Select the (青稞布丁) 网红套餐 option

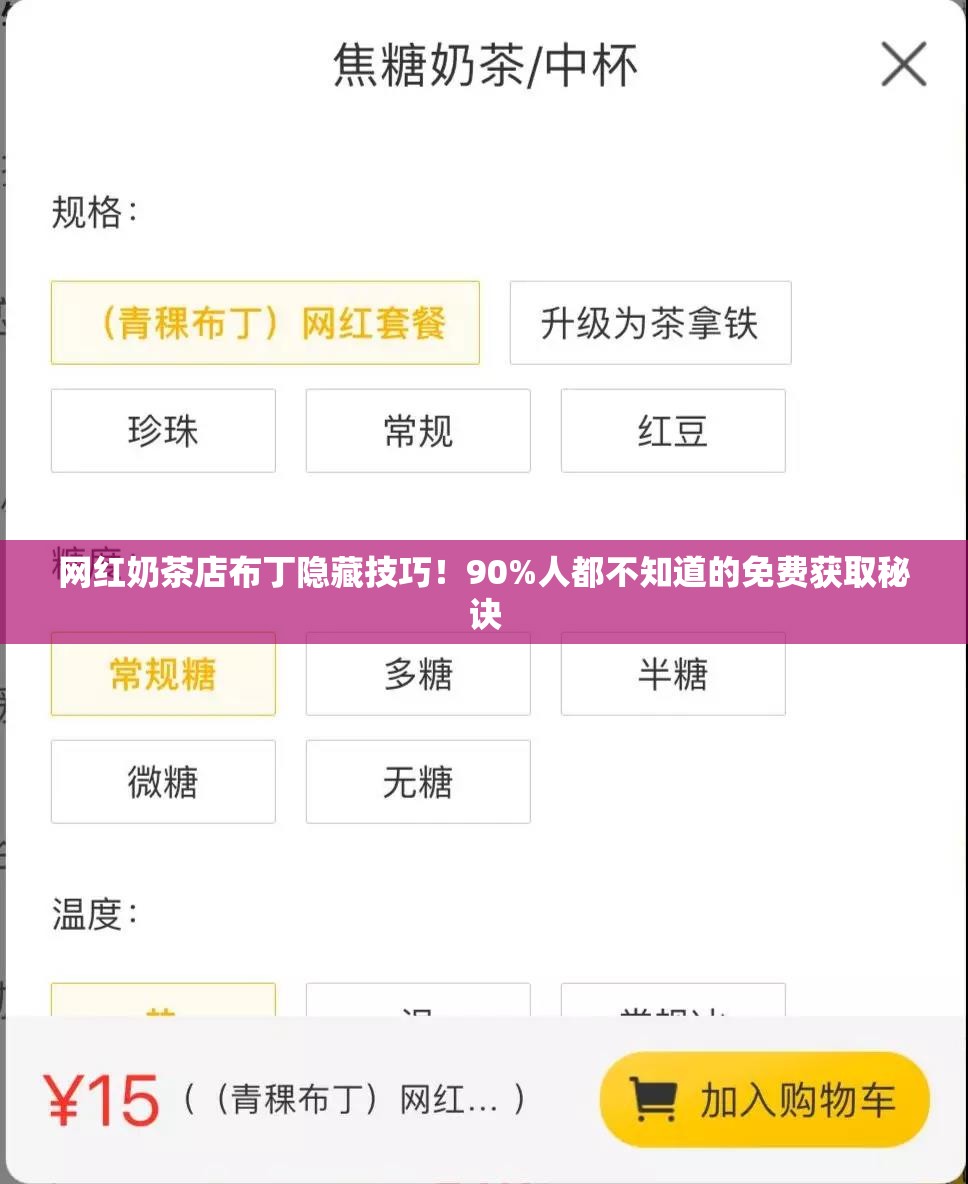click(265, 323)
